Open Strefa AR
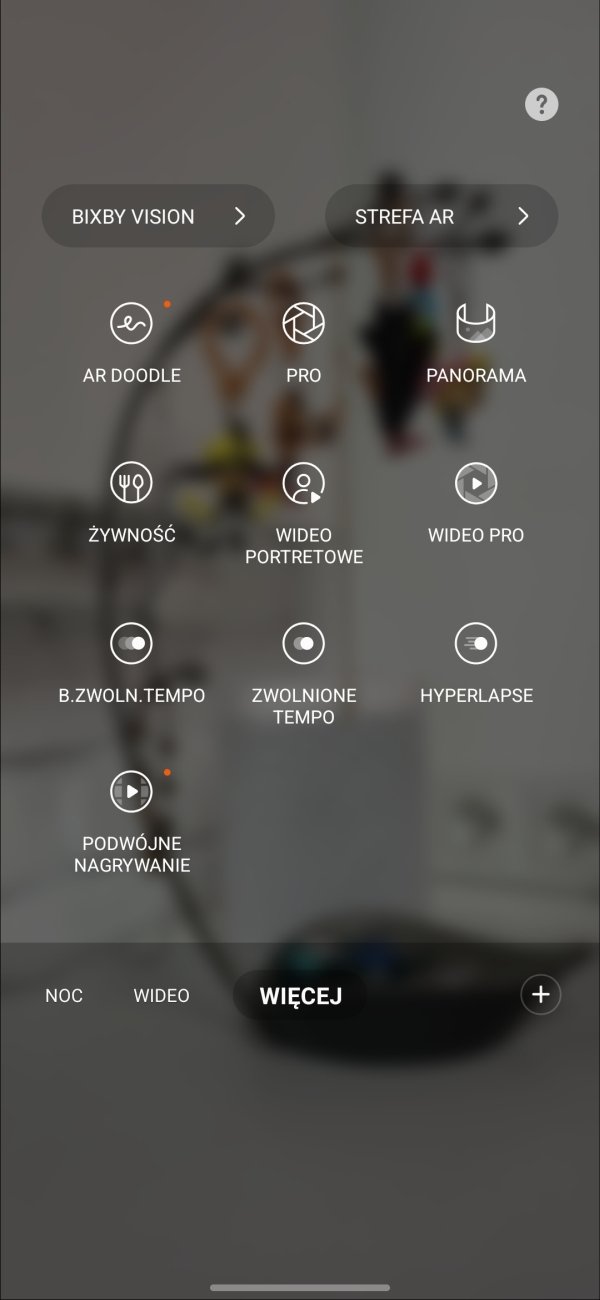600x1300 pixels. (x=441, y=216)
